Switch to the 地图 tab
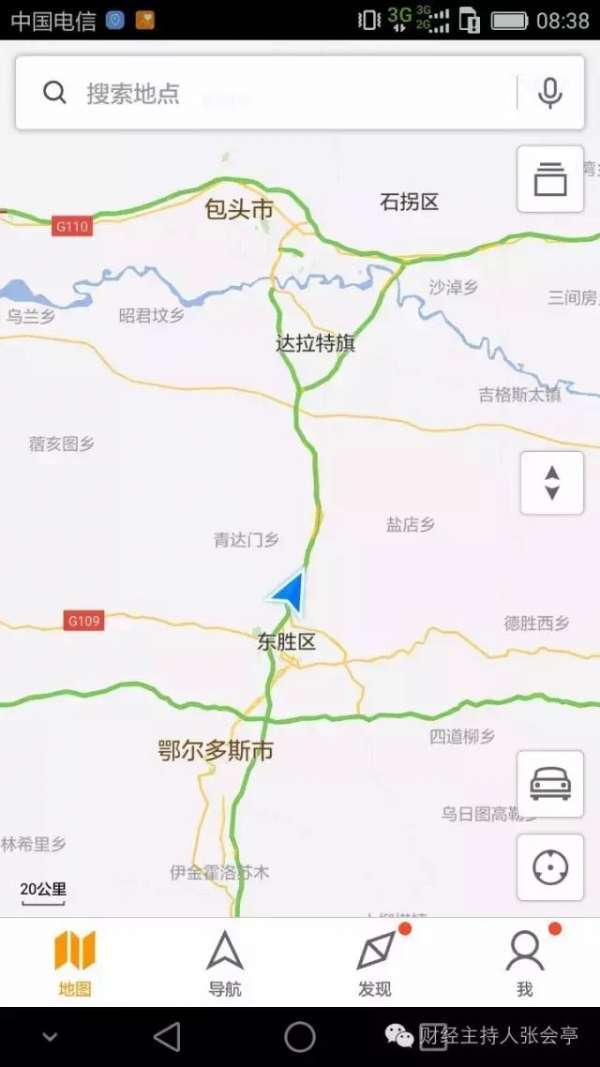This screenshot has height=1067, width=600. tap(75, 963)
